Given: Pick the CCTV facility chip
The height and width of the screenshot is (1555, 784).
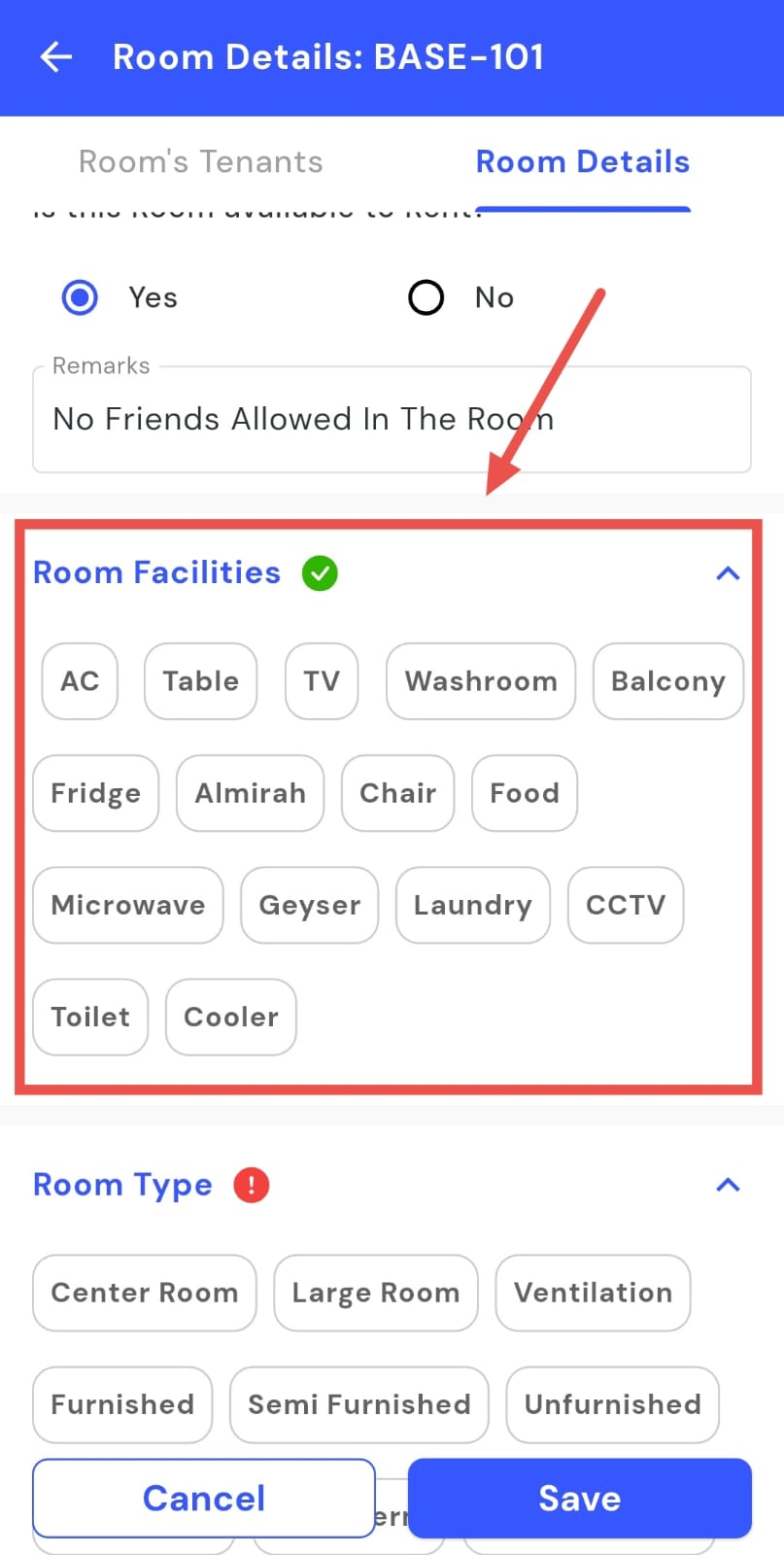Looking at the screenshot, I should (x=626, y=905).
